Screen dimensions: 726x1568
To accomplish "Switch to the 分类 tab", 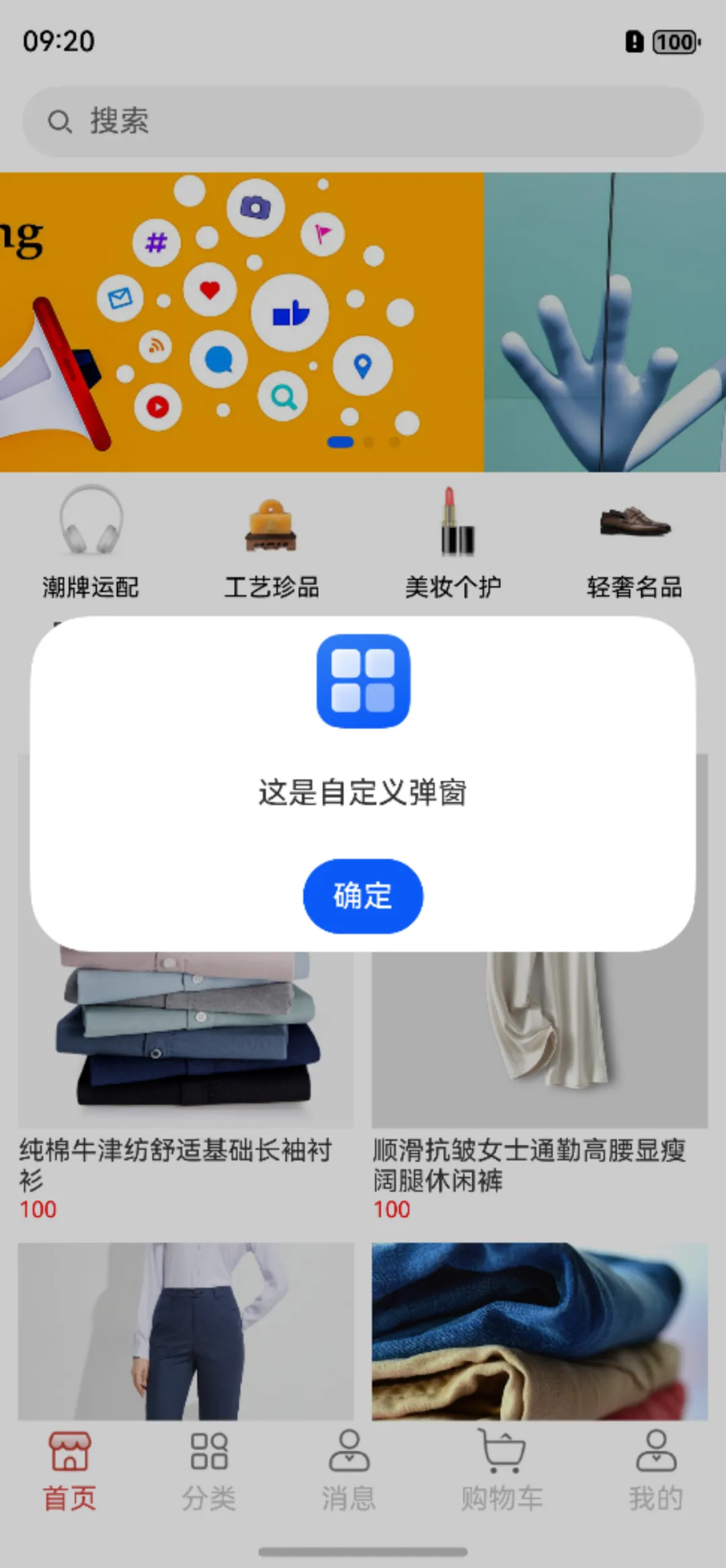I will pyautogui.click(x=209, y=1470).
